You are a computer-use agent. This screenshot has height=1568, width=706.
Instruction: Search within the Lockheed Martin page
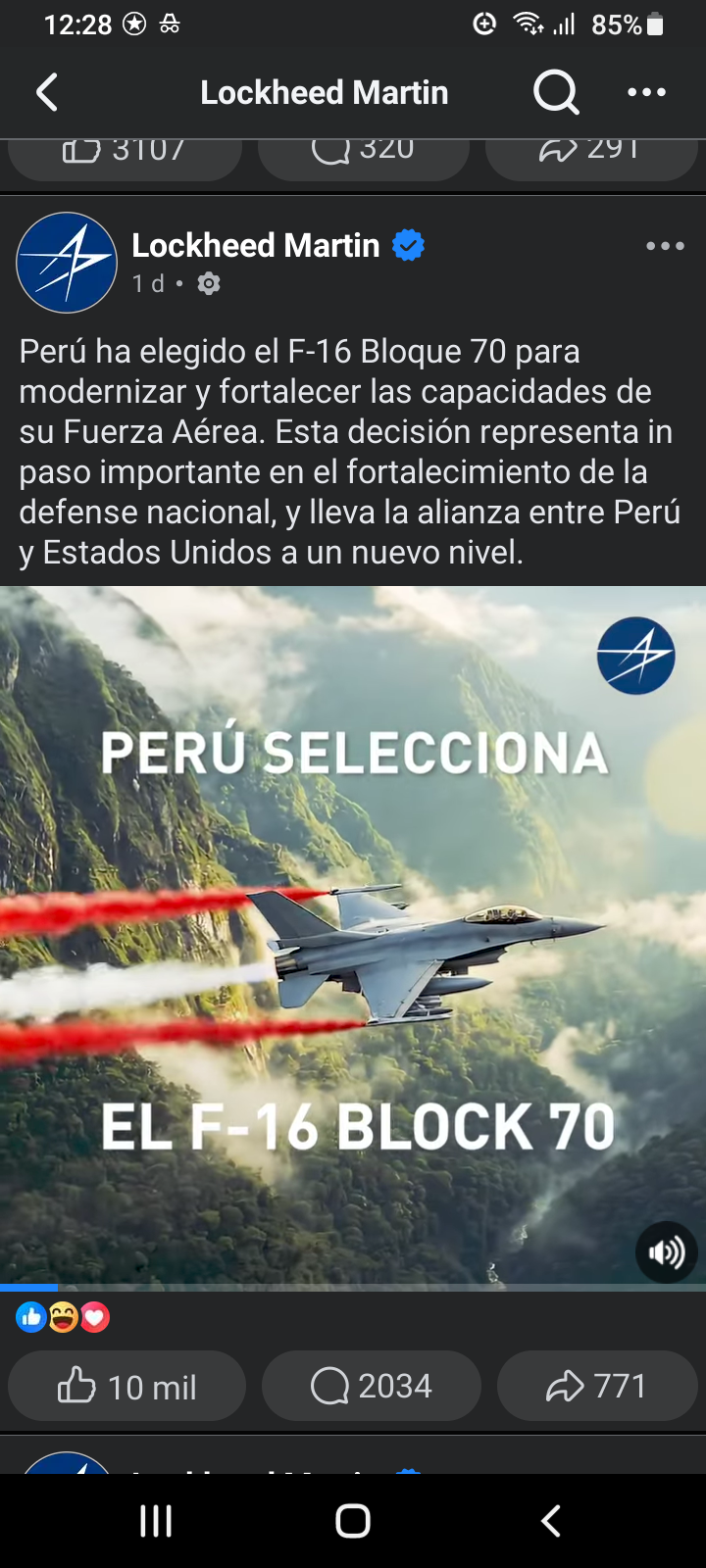tap(555, 93)
